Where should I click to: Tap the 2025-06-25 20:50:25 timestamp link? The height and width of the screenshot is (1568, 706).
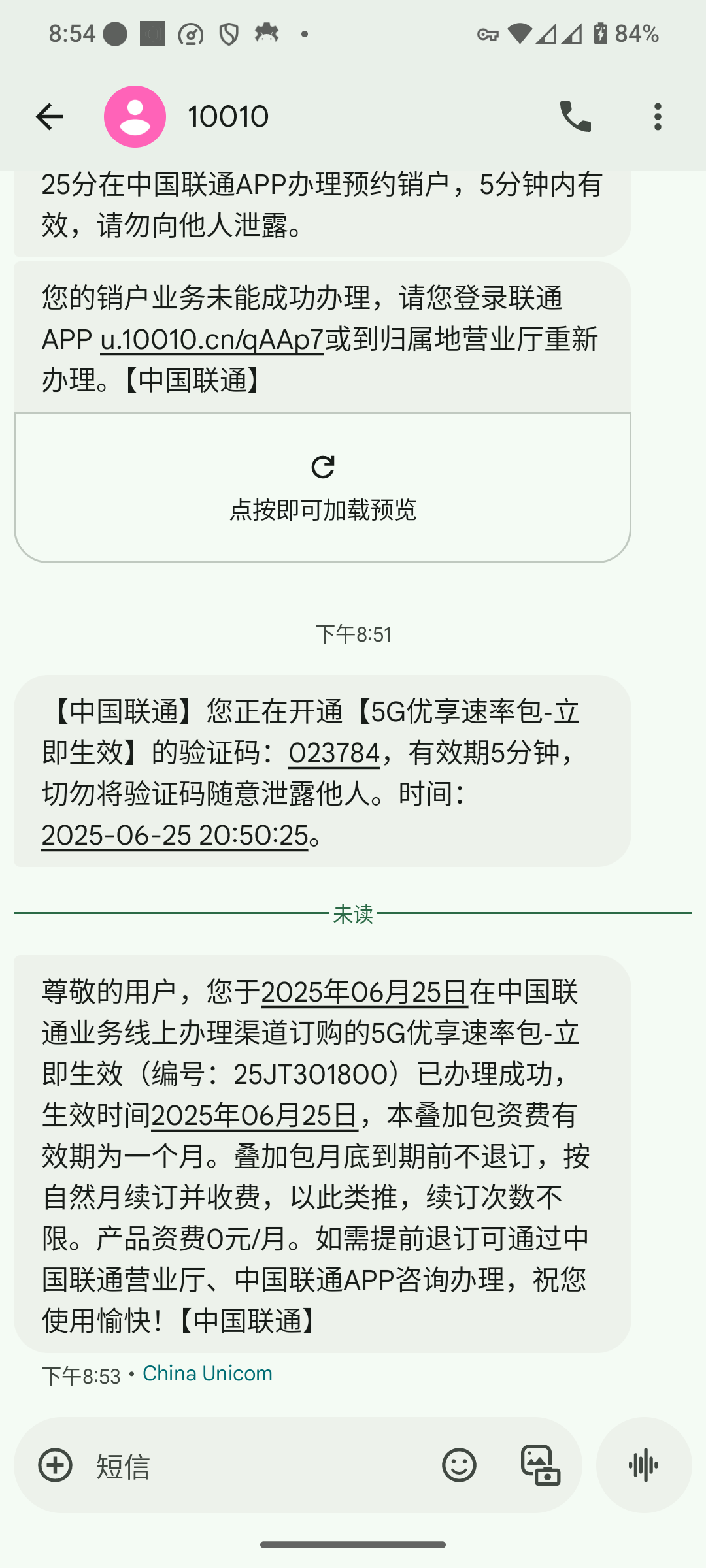click(175, 835)
